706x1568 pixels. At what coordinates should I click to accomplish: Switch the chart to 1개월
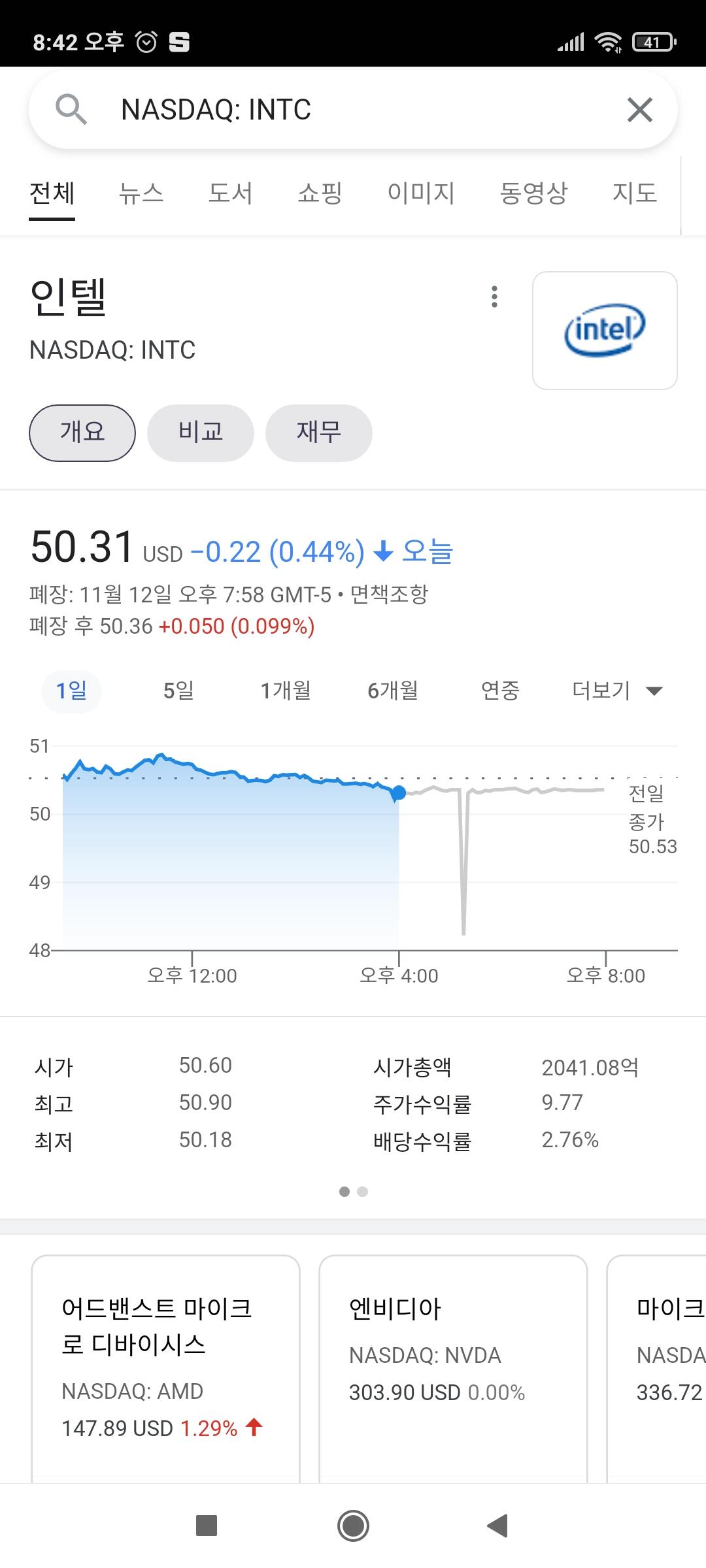point(286,691)
